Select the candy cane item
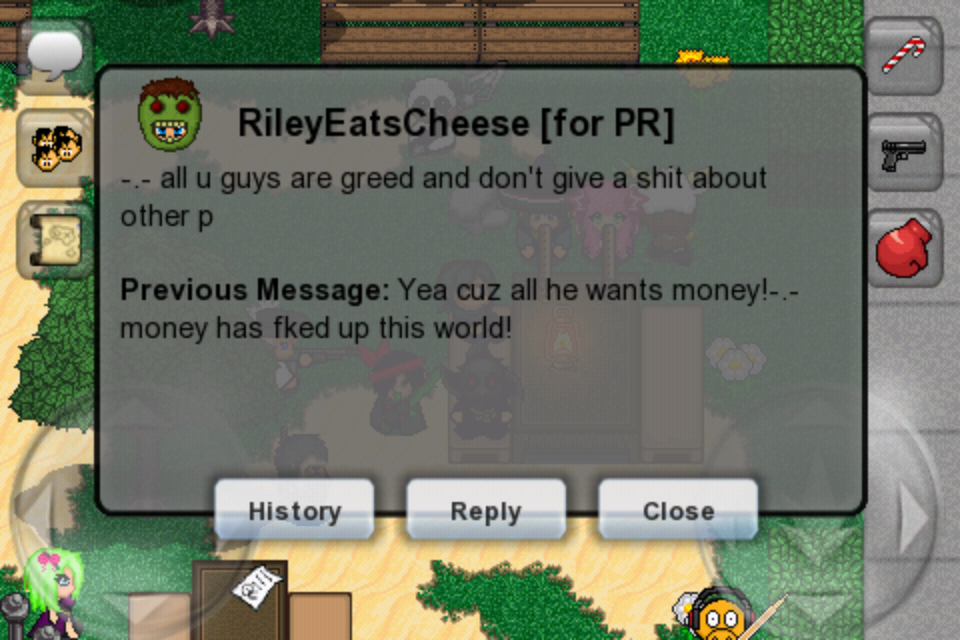 [x=904, y=55]
